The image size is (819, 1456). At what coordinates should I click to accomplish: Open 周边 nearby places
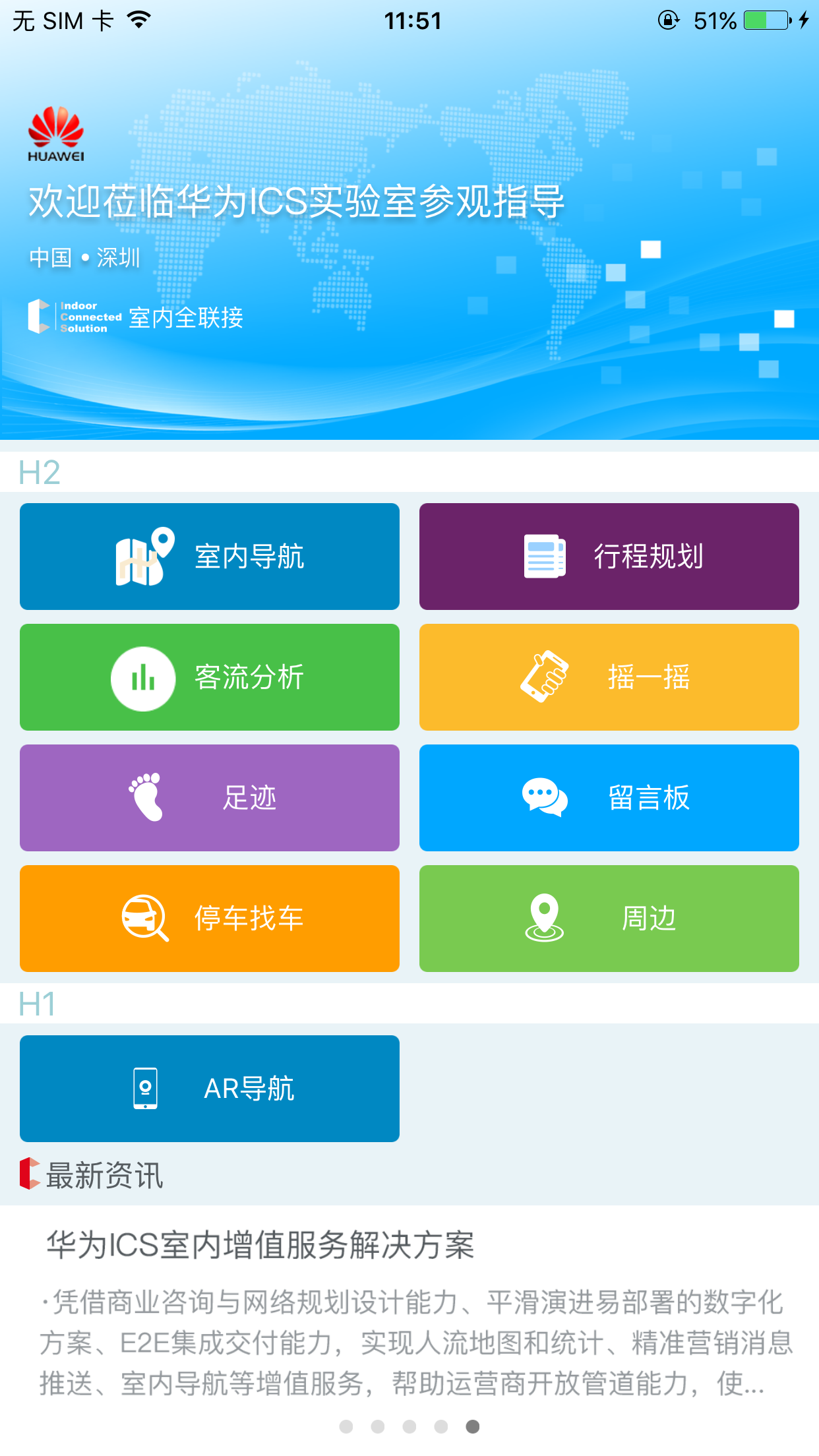tap(608, 918)
